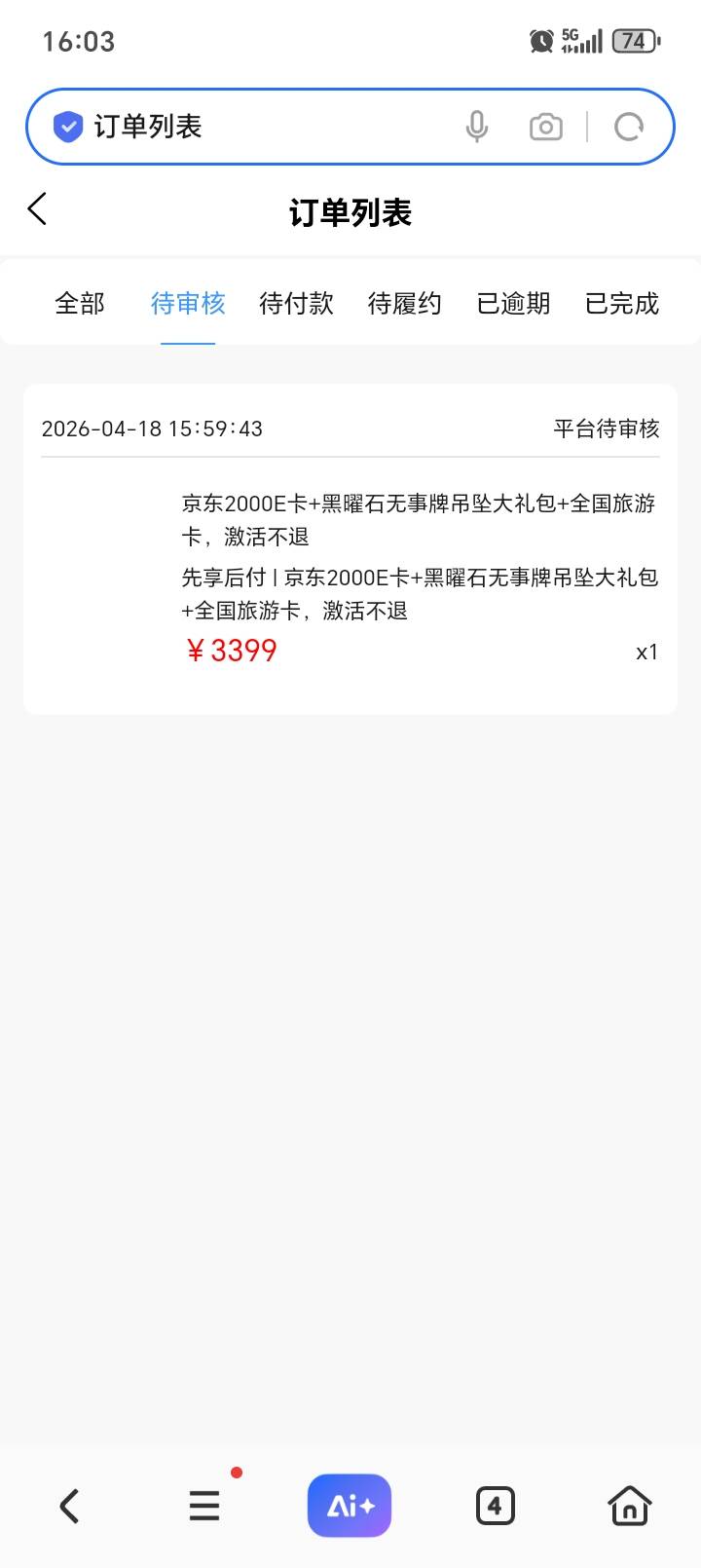This screenshot has height=1568, width=701.
Task: Start voice search with the microphone icon
Action: [477, 127]
